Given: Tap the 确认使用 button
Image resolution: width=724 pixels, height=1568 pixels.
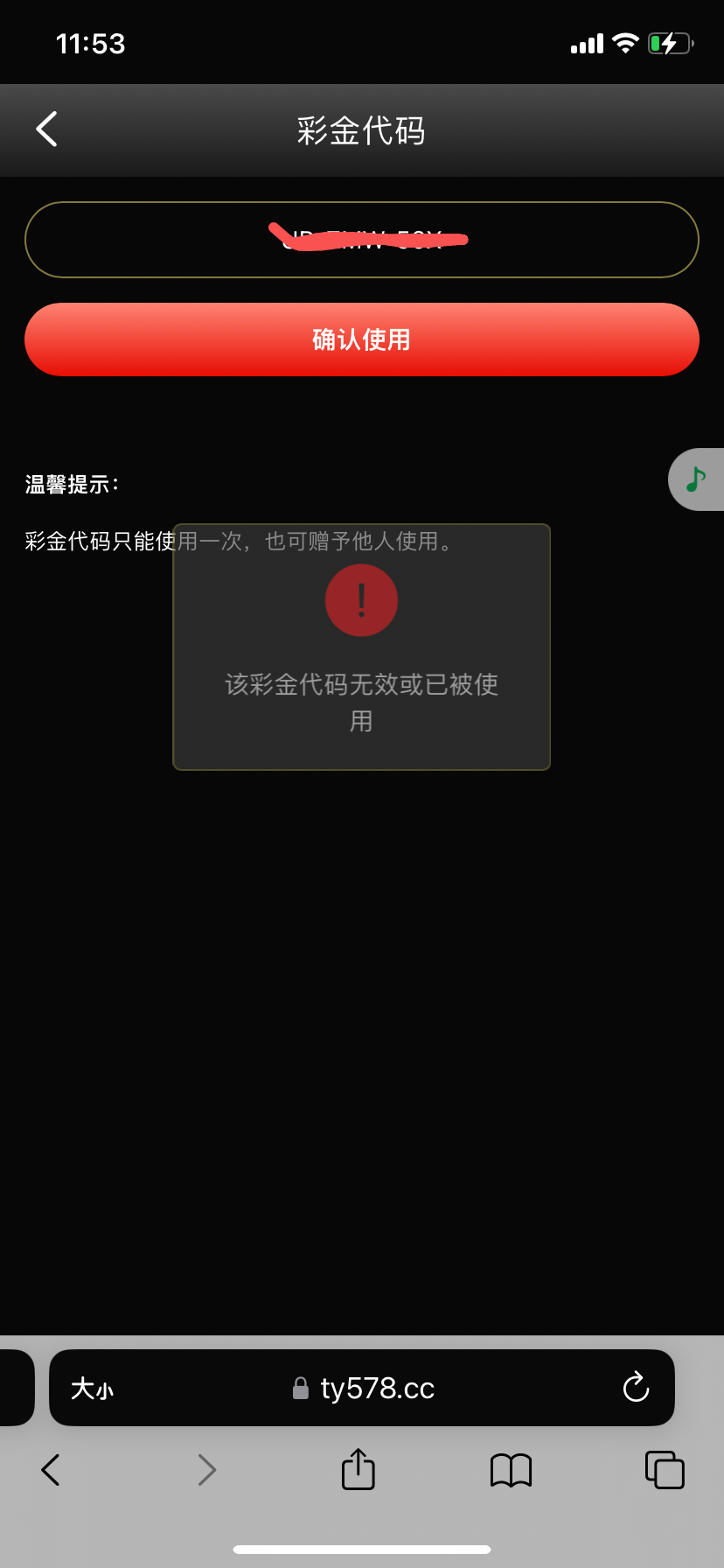Looking at the screenshot, I should pos(361,339).
